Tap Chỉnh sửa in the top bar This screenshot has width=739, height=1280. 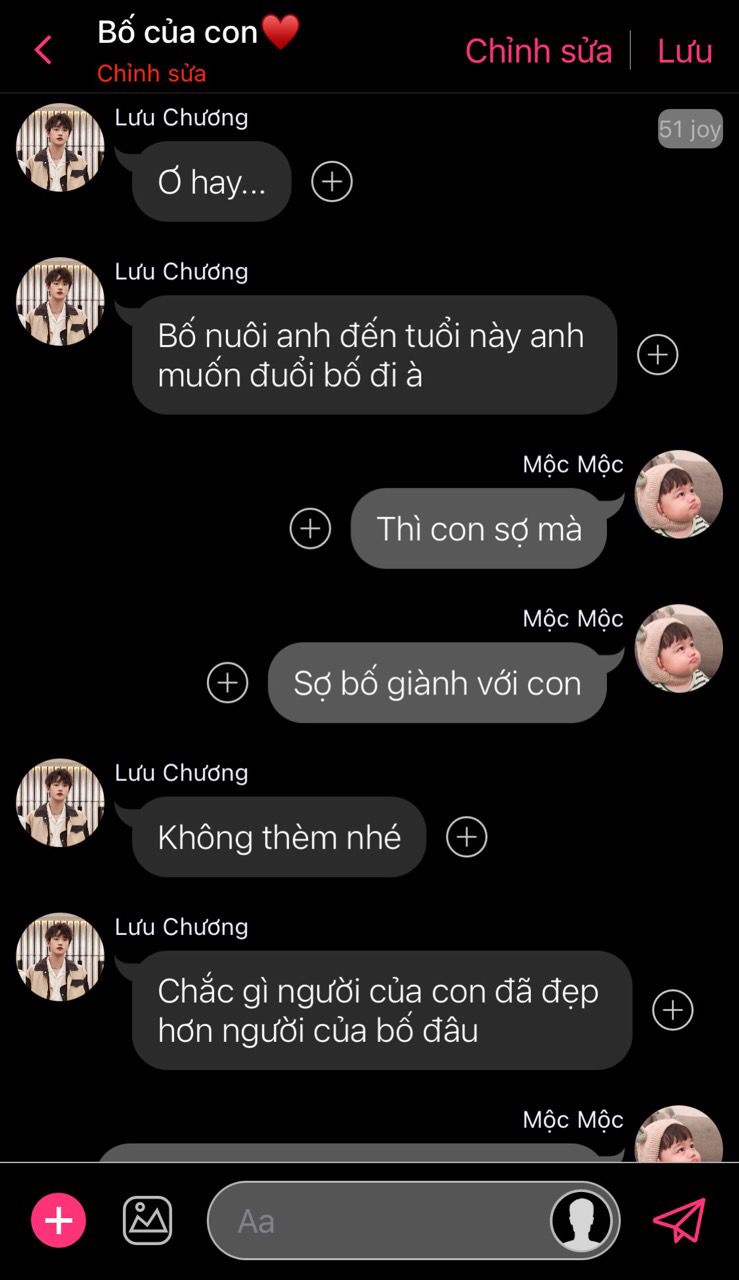click(538, 51)
